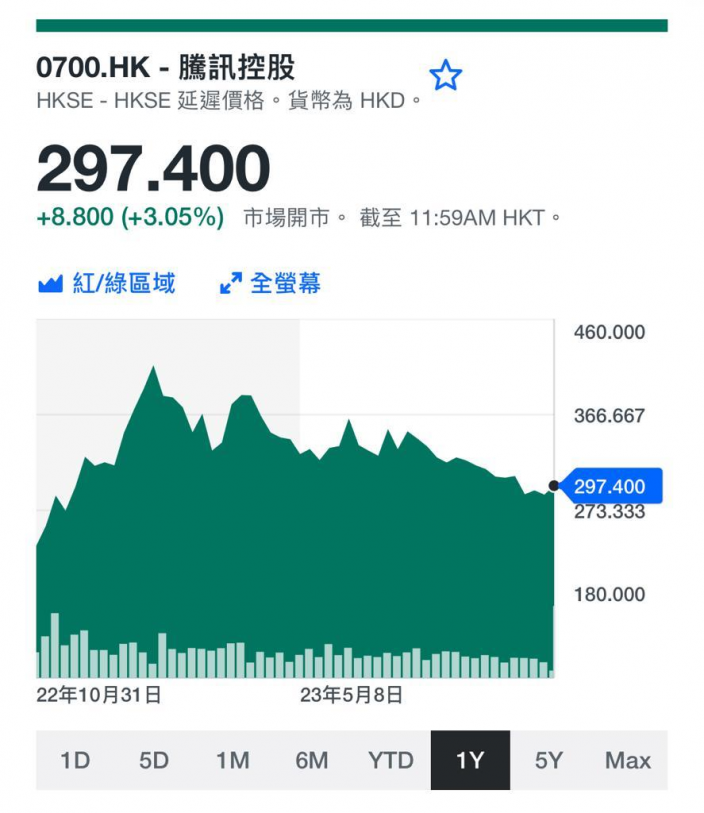Show the 1M chart range
704x813 pixels.
233,760
